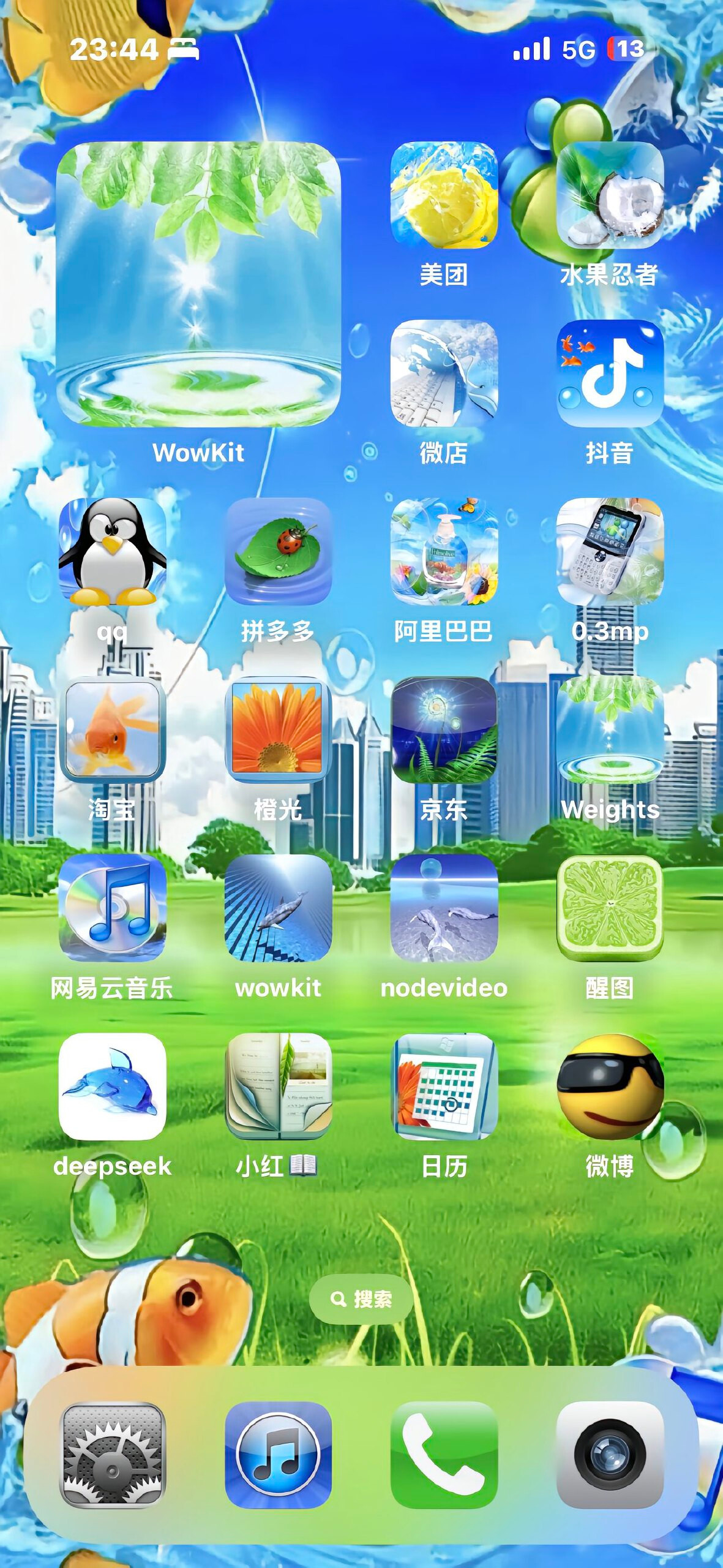This screenshot has width=723, height=1568.
Task: Open the Weights app
Action: tap(610, 730)
